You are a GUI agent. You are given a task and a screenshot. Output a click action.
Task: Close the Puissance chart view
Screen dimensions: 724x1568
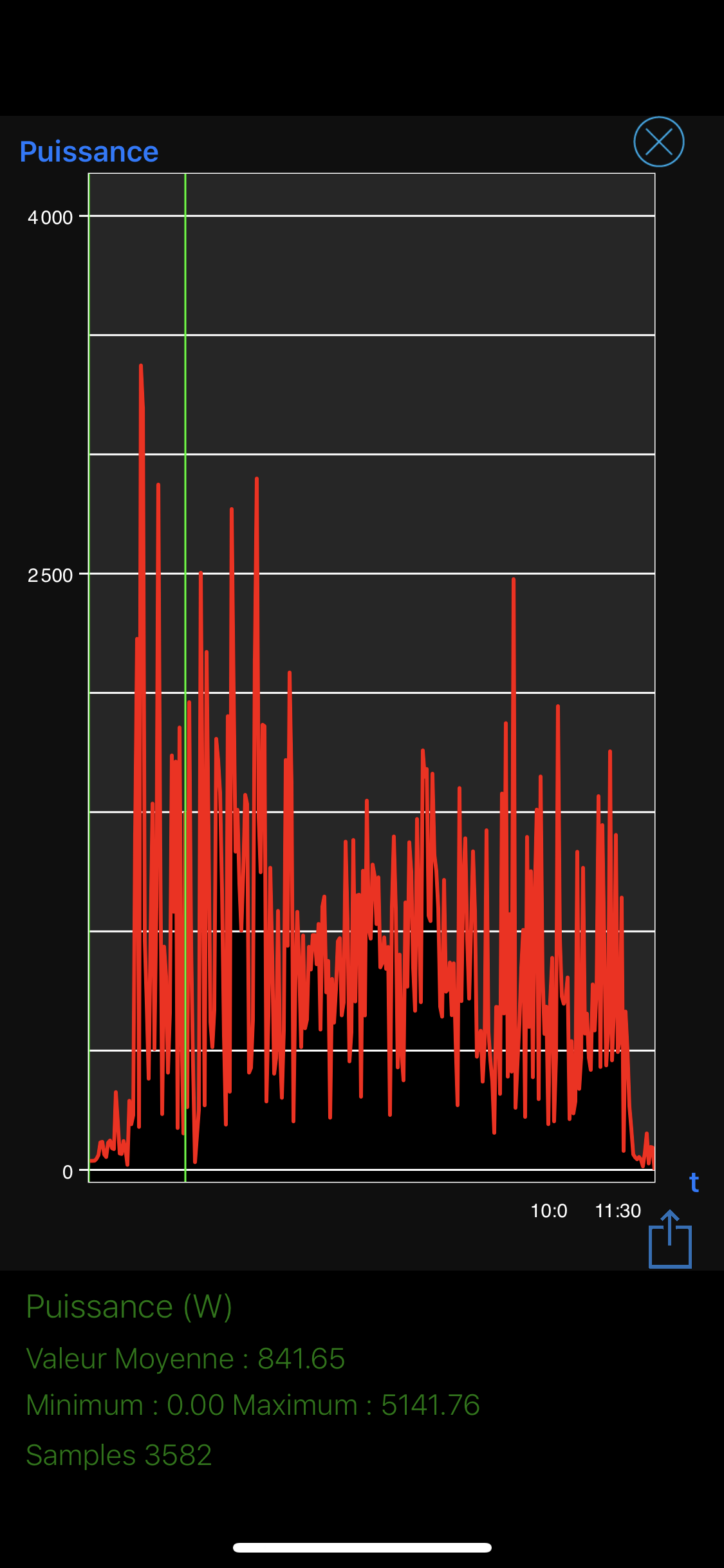[x=658, y=142]
